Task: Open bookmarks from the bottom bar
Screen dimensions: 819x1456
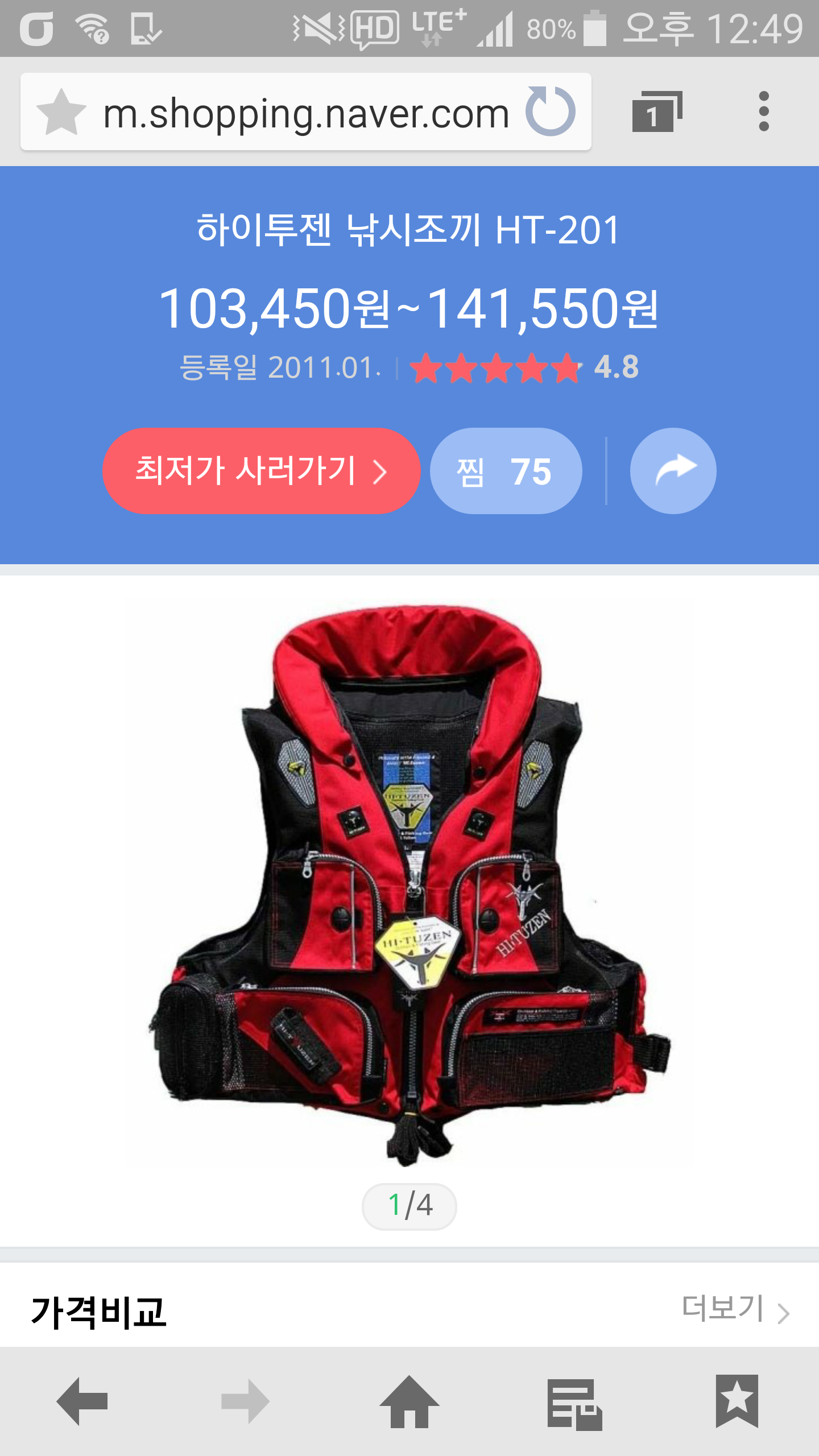Action: (x=737, y=1401)
